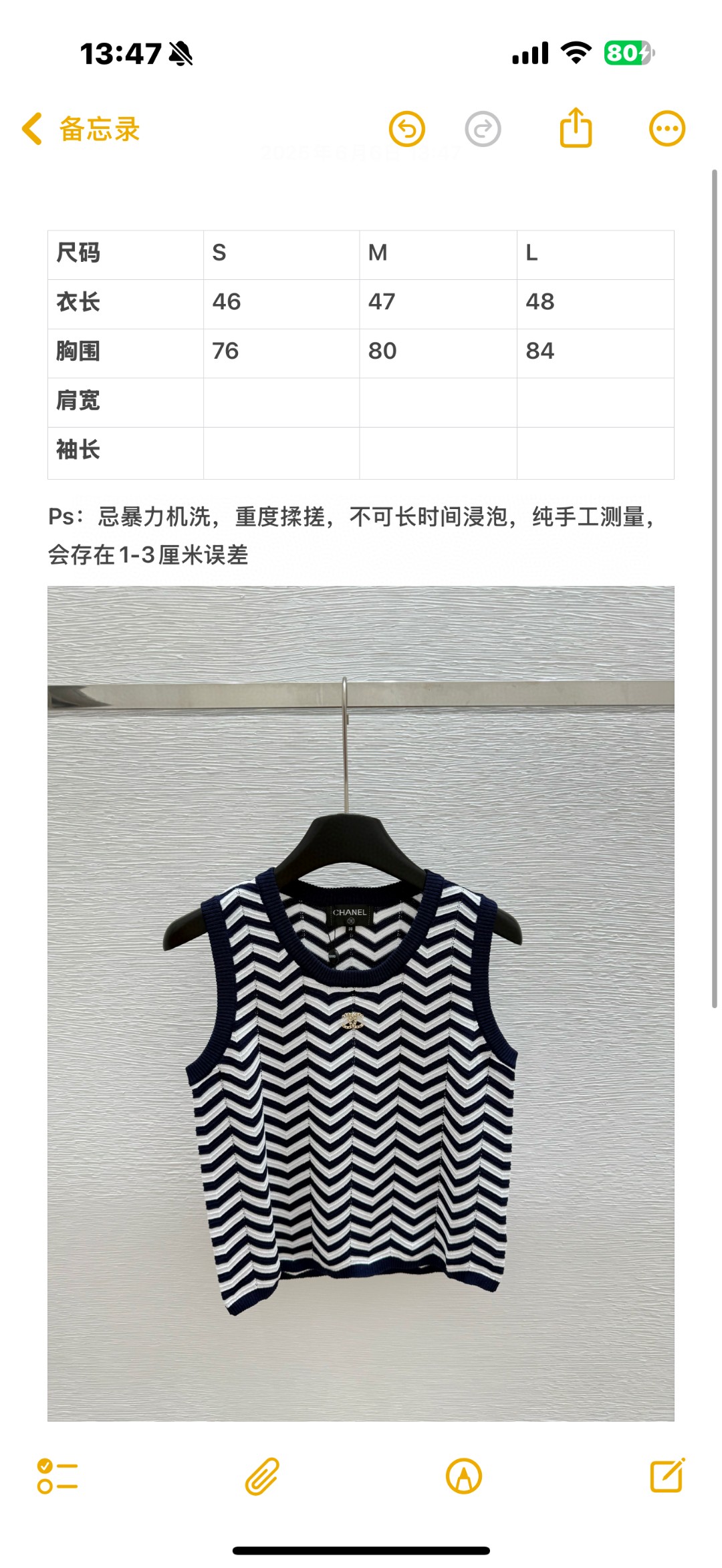The width and height of the screenshot is (722, 1568).
Task: Redo the last edit
Action: click(x=483, y=128)
